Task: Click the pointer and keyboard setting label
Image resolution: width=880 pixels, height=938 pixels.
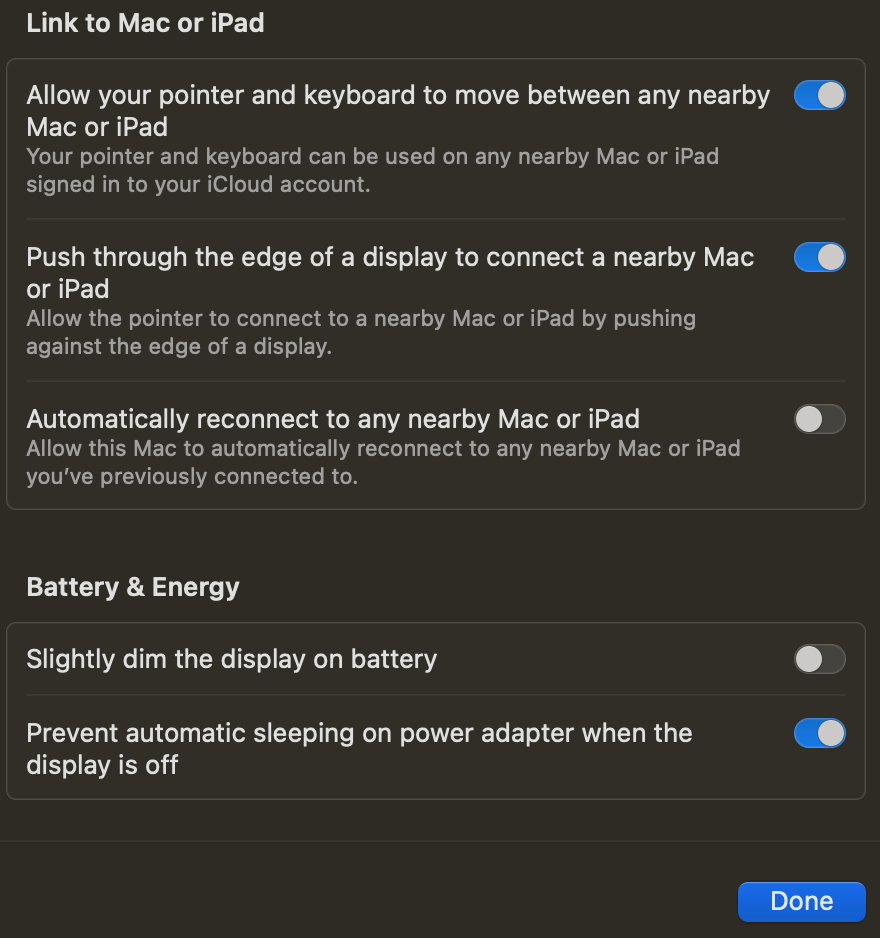Action: click(x=397, y=110)
